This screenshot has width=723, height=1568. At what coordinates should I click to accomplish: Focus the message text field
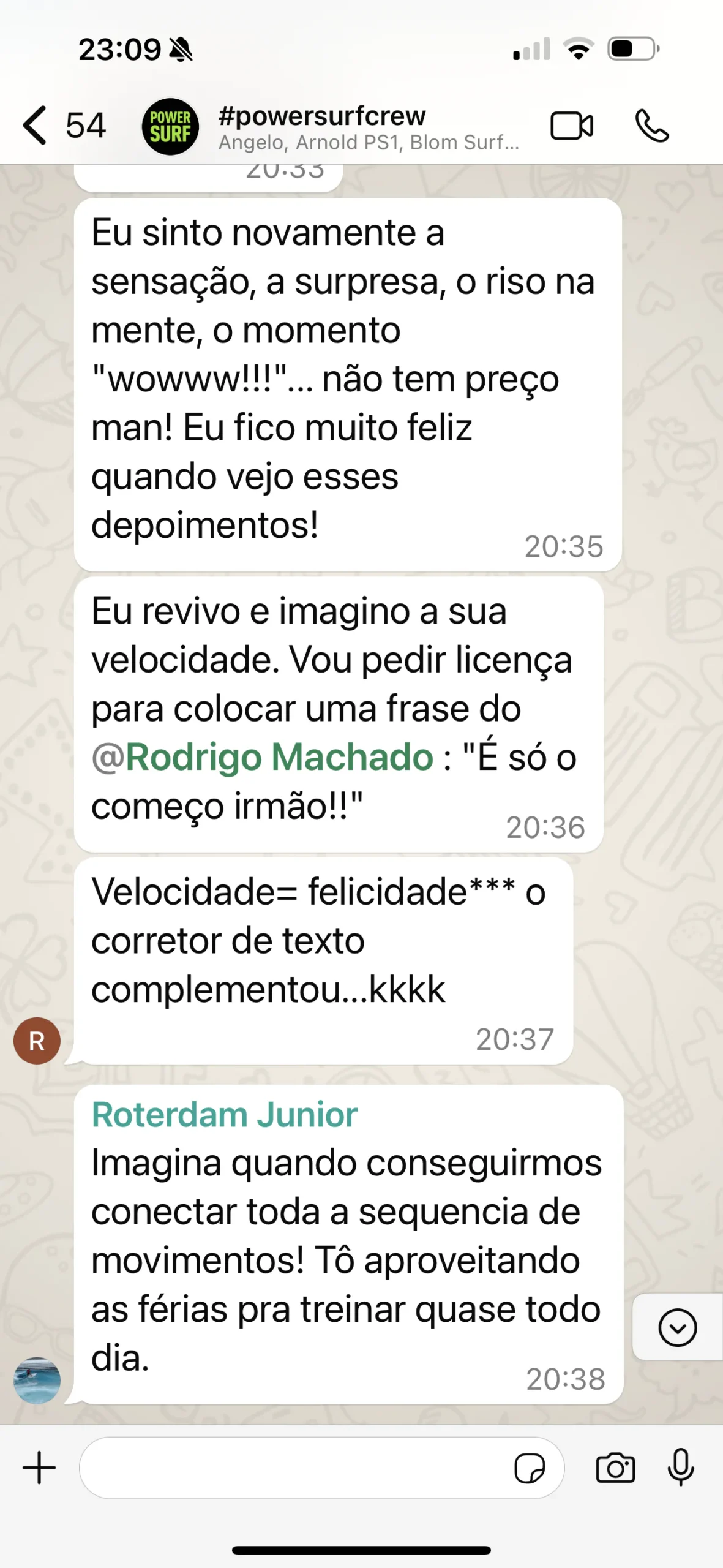coord(294,1468)
